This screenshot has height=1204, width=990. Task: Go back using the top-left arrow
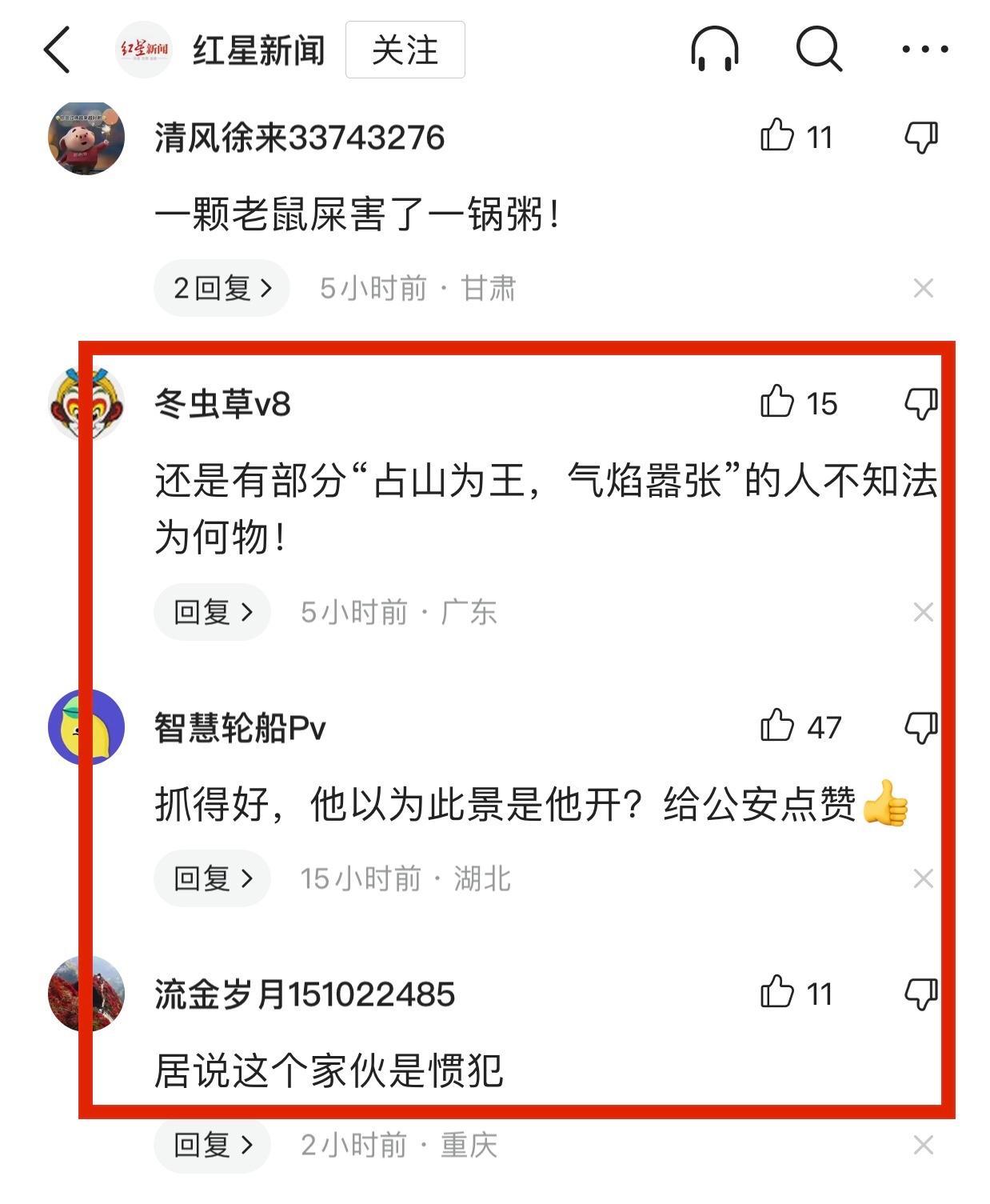pos(58,50)
